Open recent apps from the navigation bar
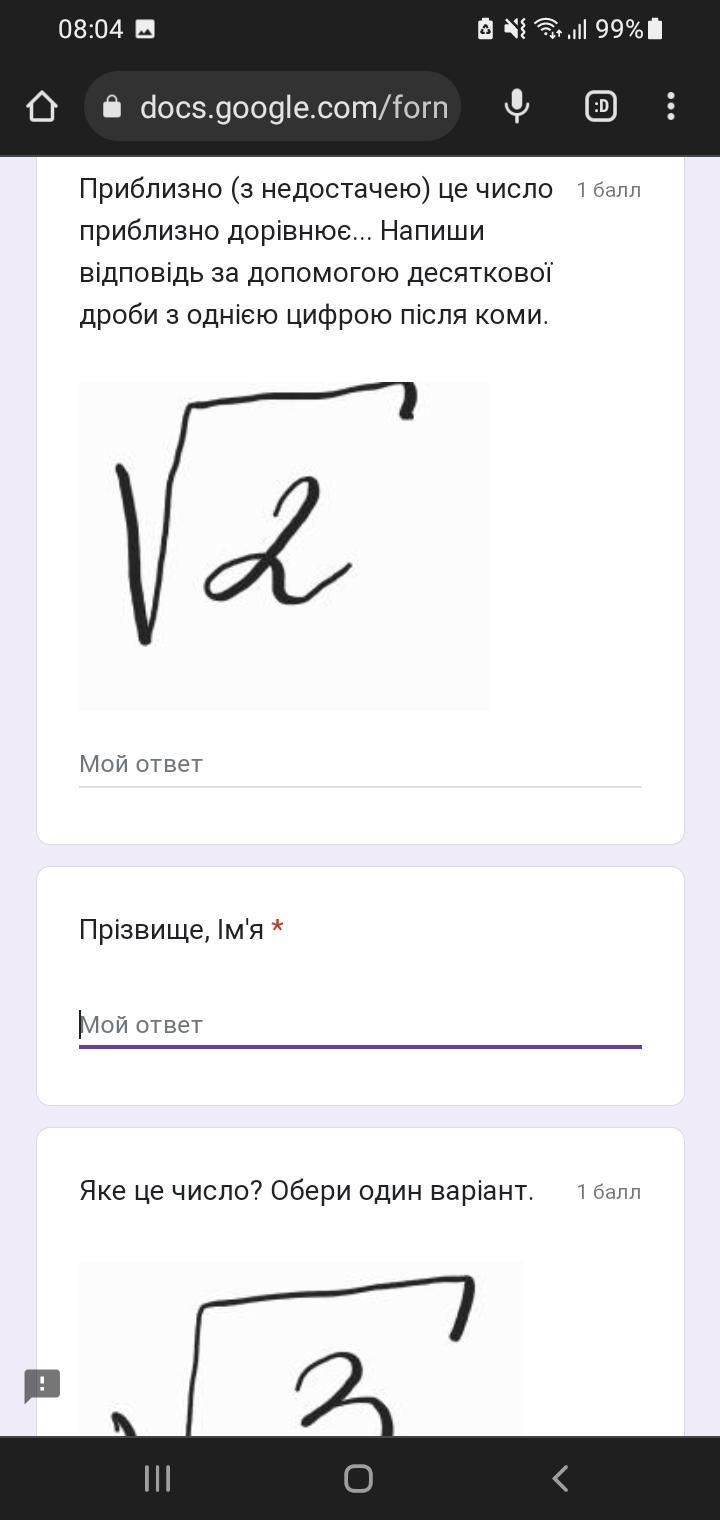This screenshot has height=1520, width=720. (157, 1478)
